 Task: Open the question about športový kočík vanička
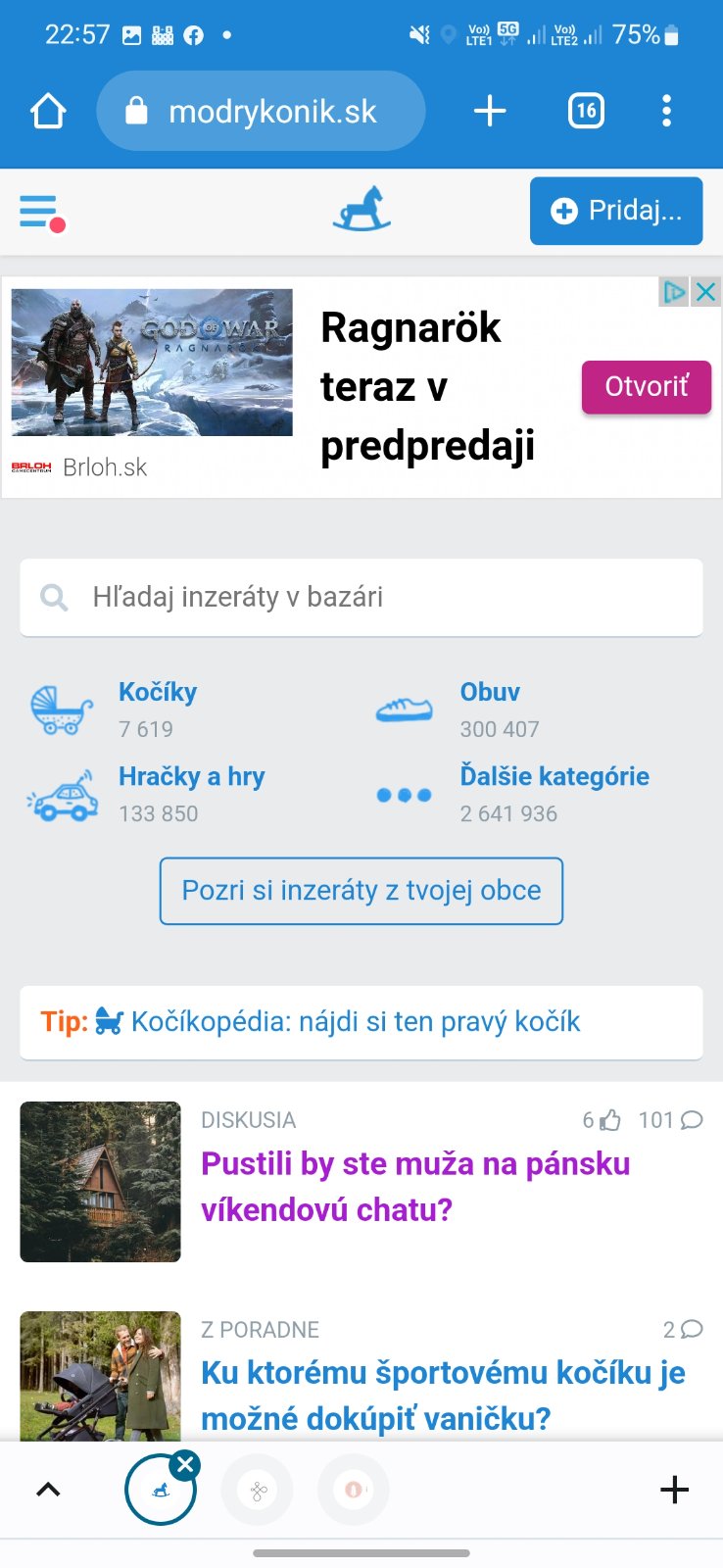[442, 1395]
